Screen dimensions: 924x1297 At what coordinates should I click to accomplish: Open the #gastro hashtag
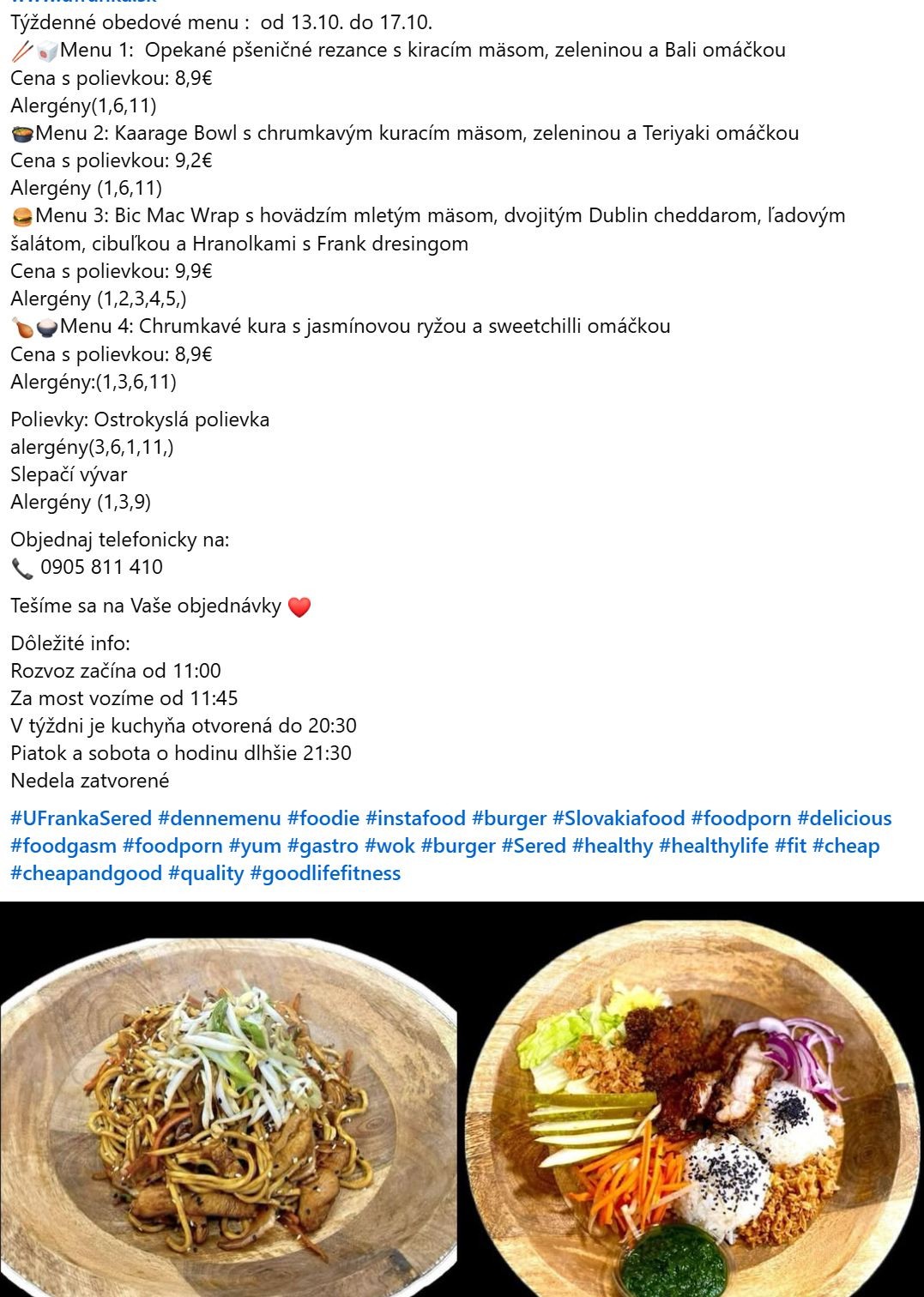[x=322, y=846]
